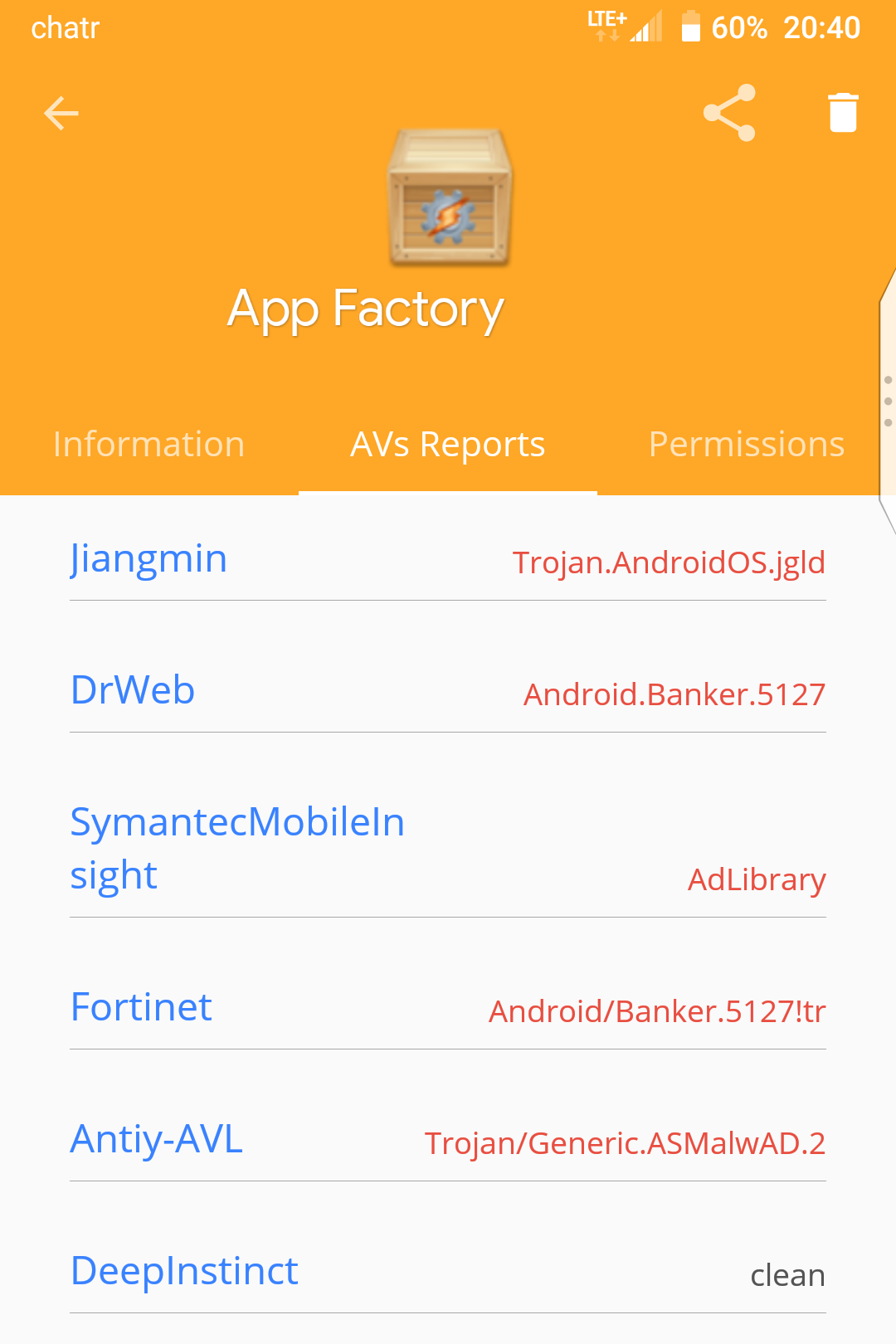896x1344 pixels.
Task: Open the Permissions tab
Action: tap(746, 445)
